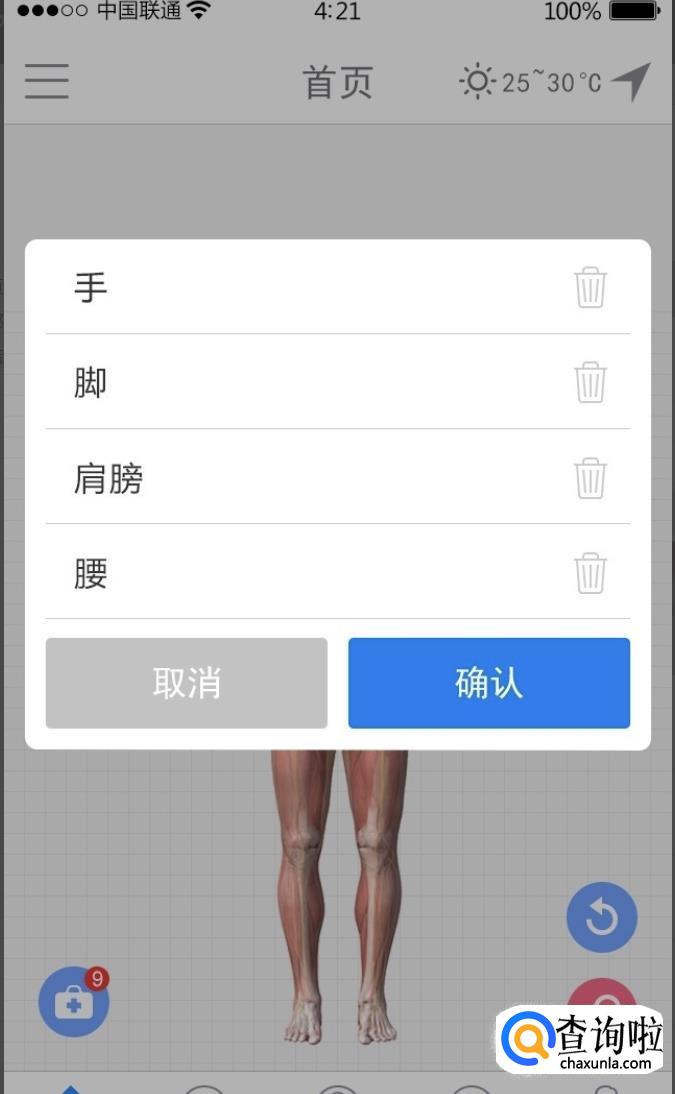
Task: Tap the trash icon beside 腰
Action: [x=590, y=573]
